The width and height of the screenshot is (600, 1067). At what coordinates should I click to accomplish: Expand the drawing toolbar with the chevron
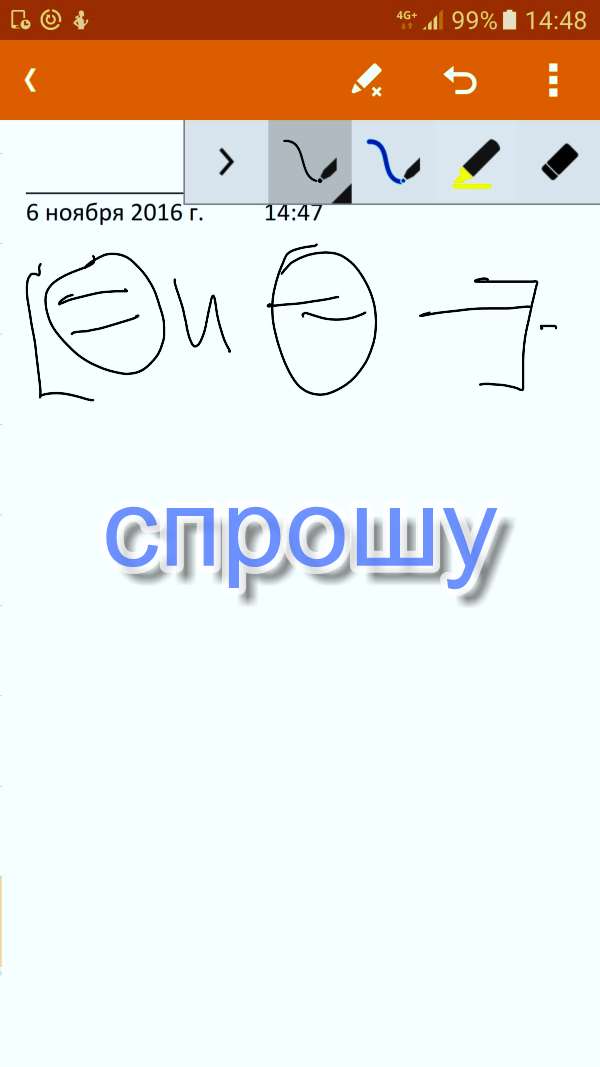click(x=227, y=162)
